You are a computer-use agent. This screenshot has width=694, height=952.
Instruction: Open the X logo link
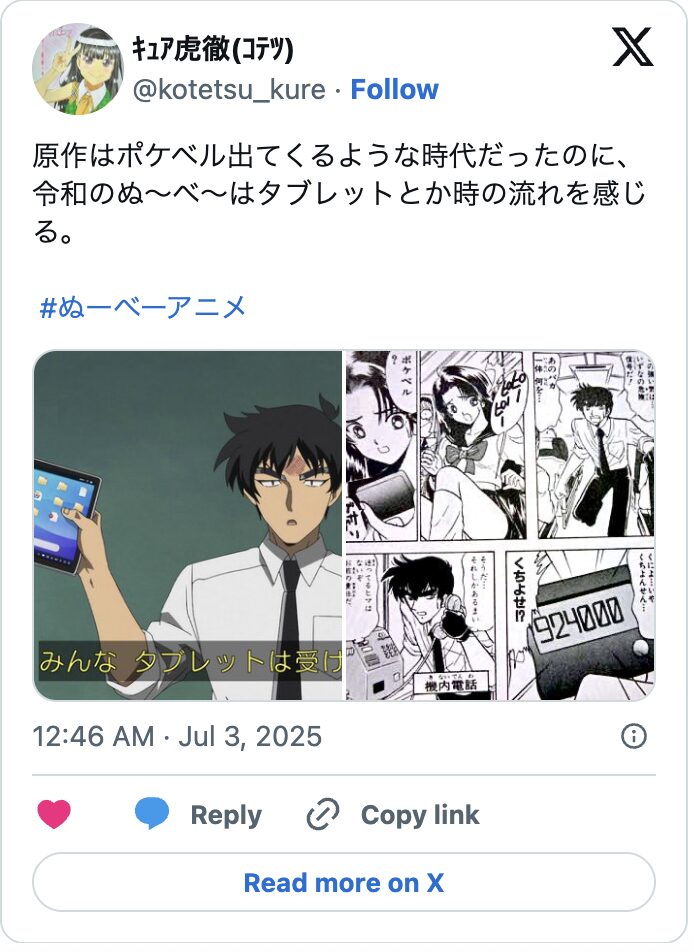click(632, 48)
